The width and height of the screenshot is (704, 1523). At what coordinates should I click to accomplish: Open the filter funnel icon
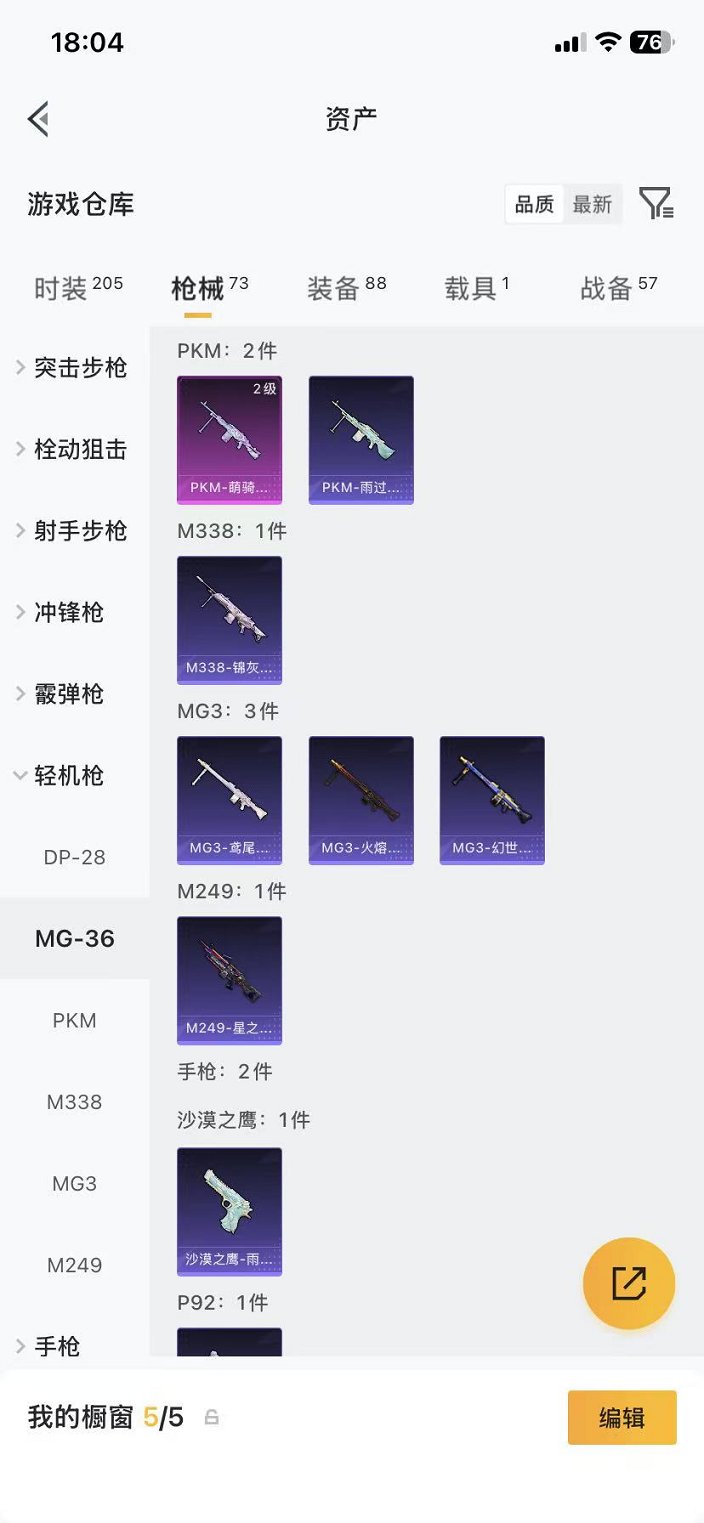[x=656, y=204]
